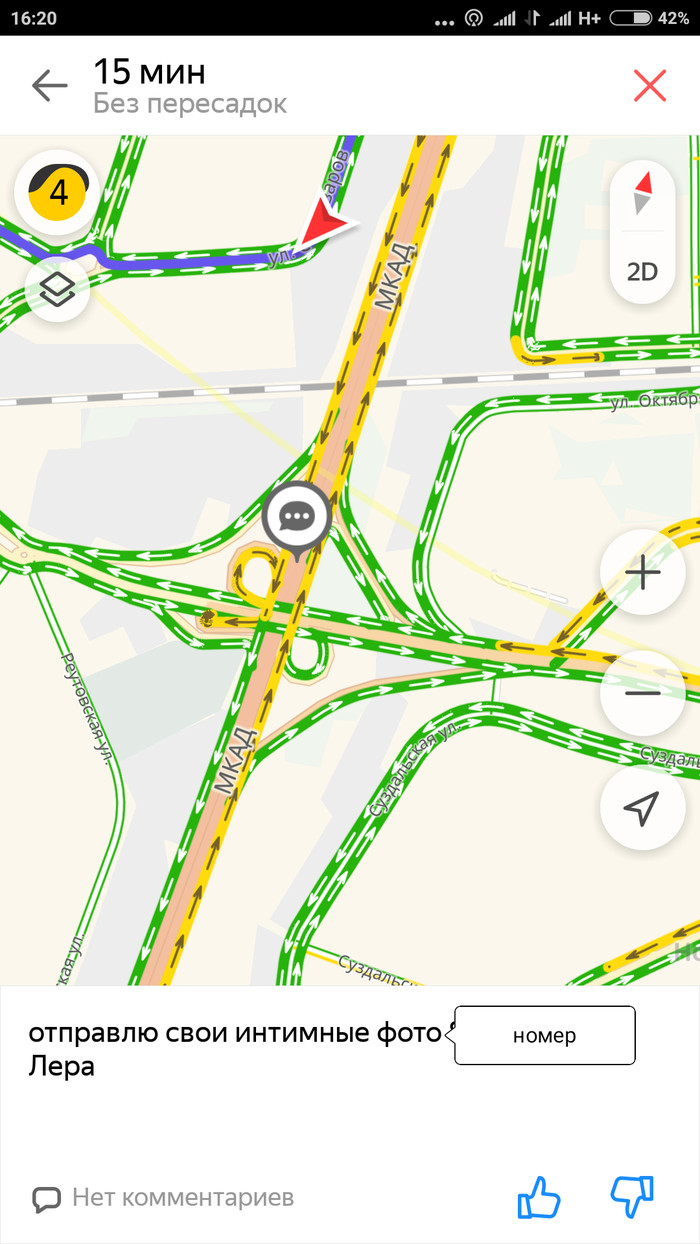
Task: Close the route panel with red X
Action: [x=650, y=86]
